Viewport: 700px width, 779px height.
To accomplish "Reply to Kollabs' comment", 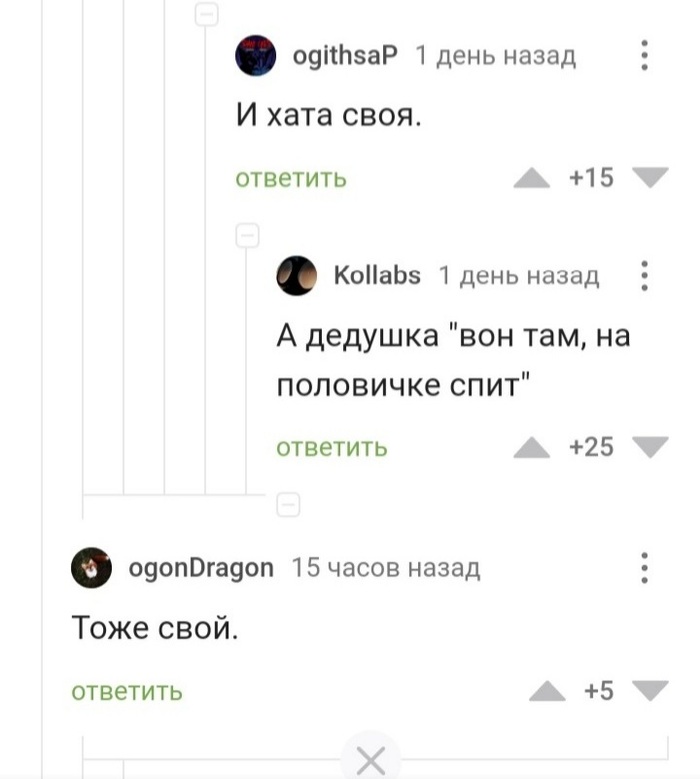I will coord(332,448).
